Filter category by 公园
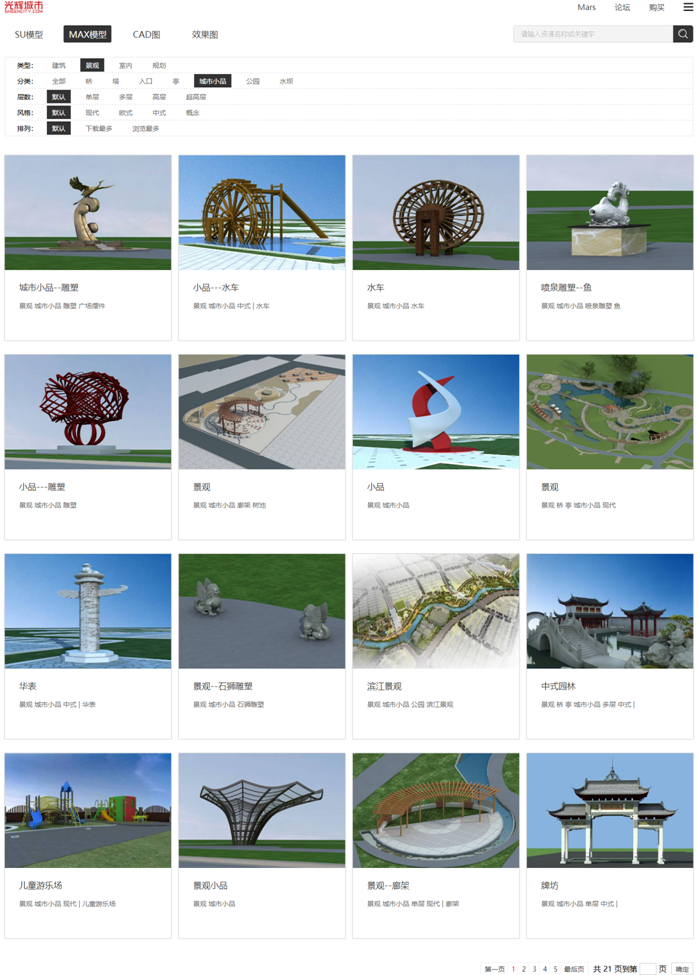 [x=253, y=81]
